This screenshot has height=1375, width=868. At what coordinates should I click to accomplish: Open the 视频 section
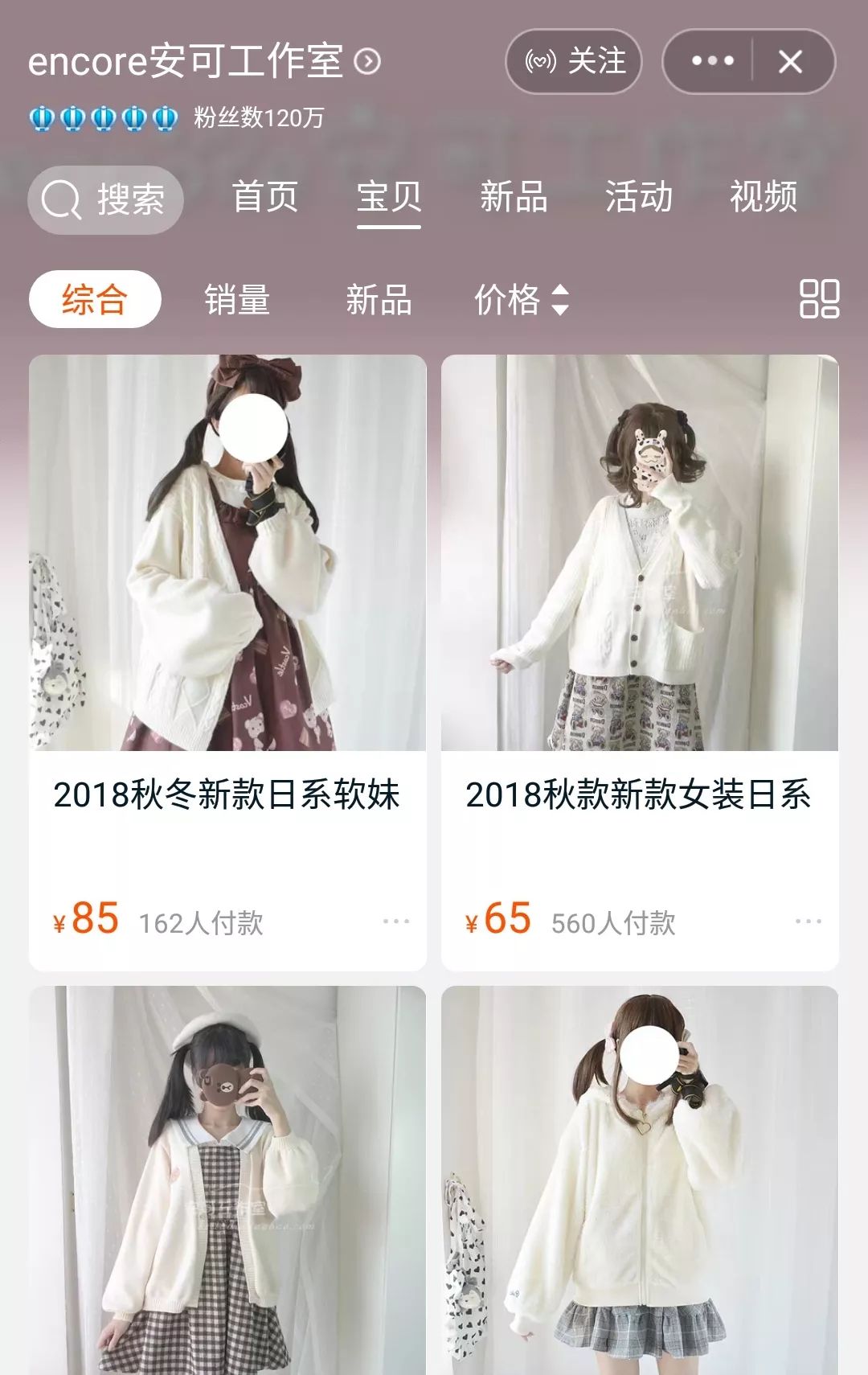762,199
